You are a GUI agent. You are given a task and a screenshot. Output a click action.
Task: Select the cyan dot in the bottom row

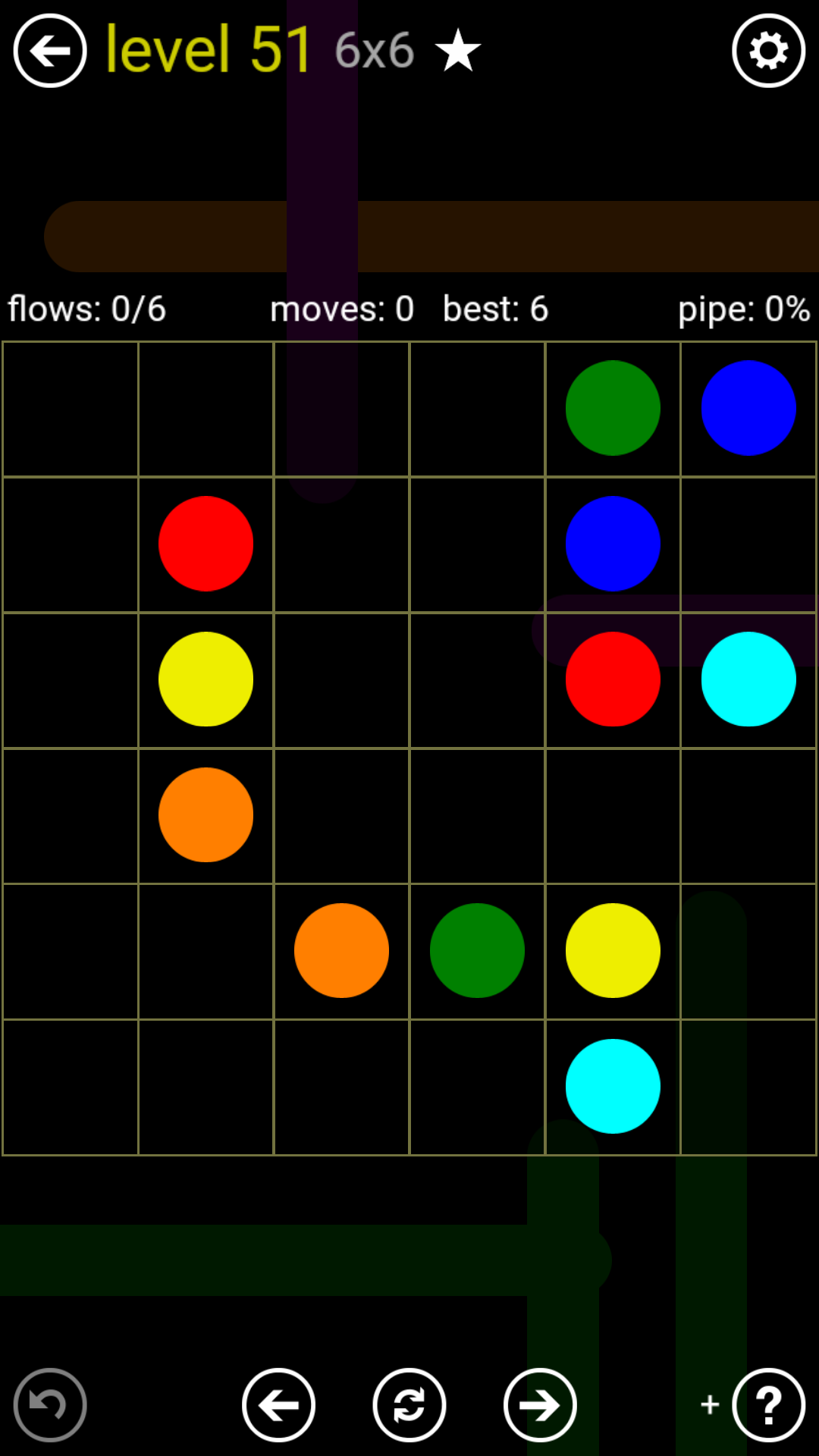tap(613, 1086)
